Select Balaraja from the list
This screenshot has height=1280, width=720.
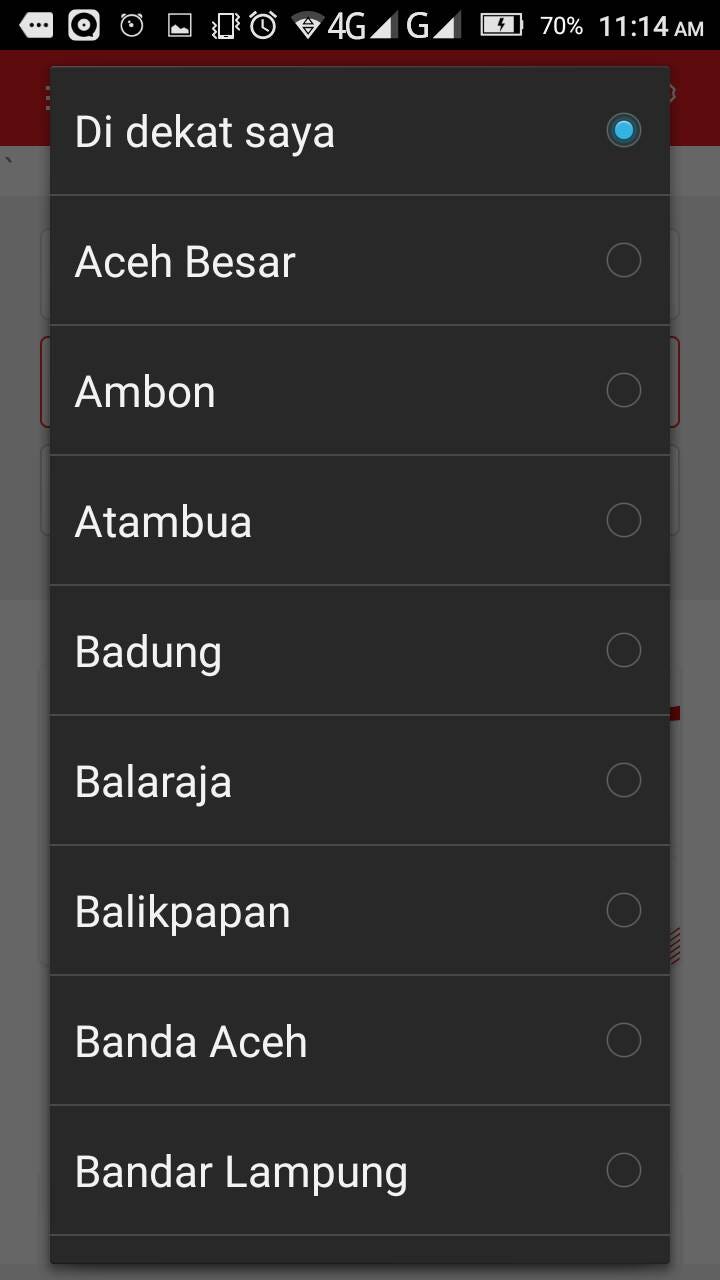pos(360,781)
